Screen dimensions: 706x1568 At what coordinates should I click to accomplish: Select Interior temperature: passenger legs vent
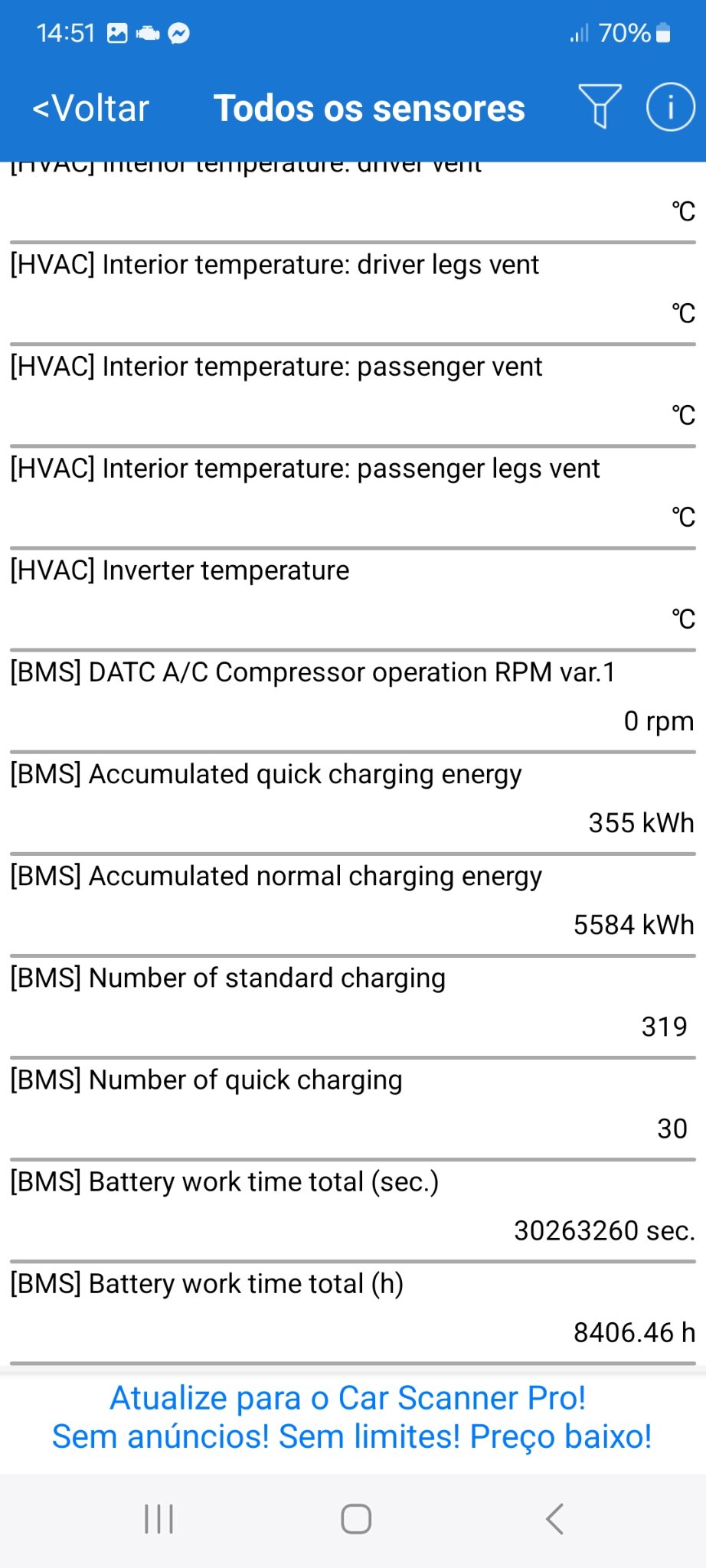(x=352, y=495)
